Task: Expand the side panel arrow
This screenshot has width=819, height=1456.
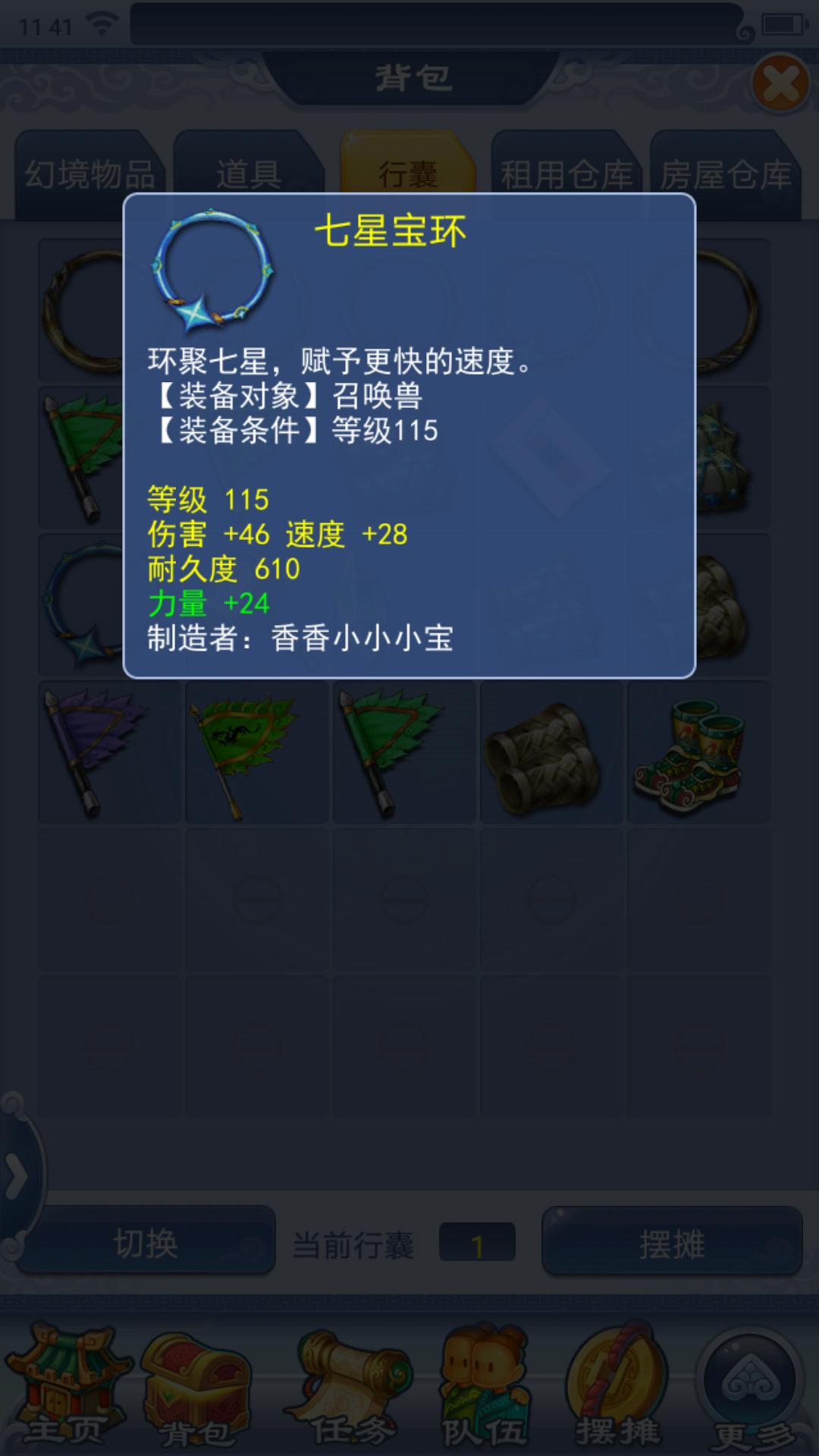Action: coord(17,1177)
